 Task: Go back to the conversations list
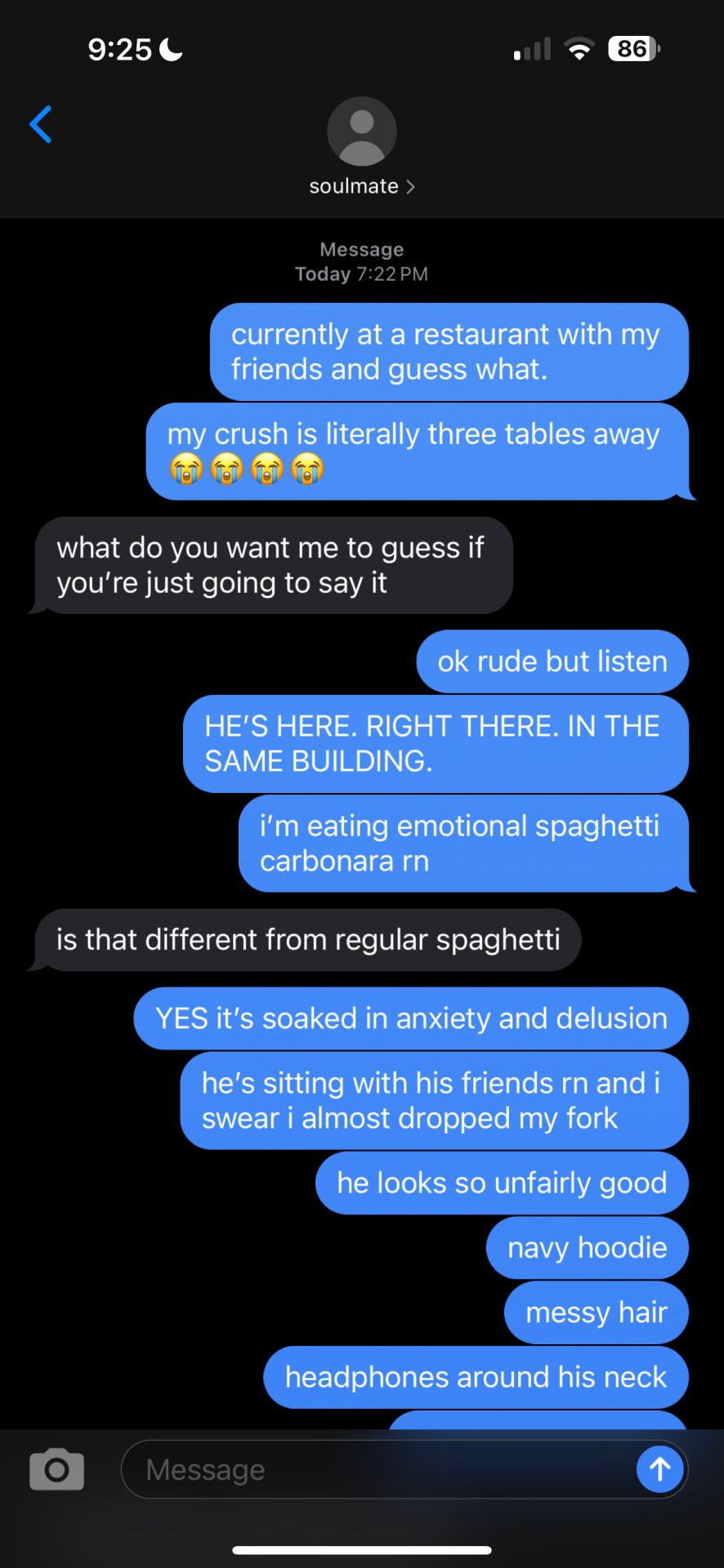(40, 124)
